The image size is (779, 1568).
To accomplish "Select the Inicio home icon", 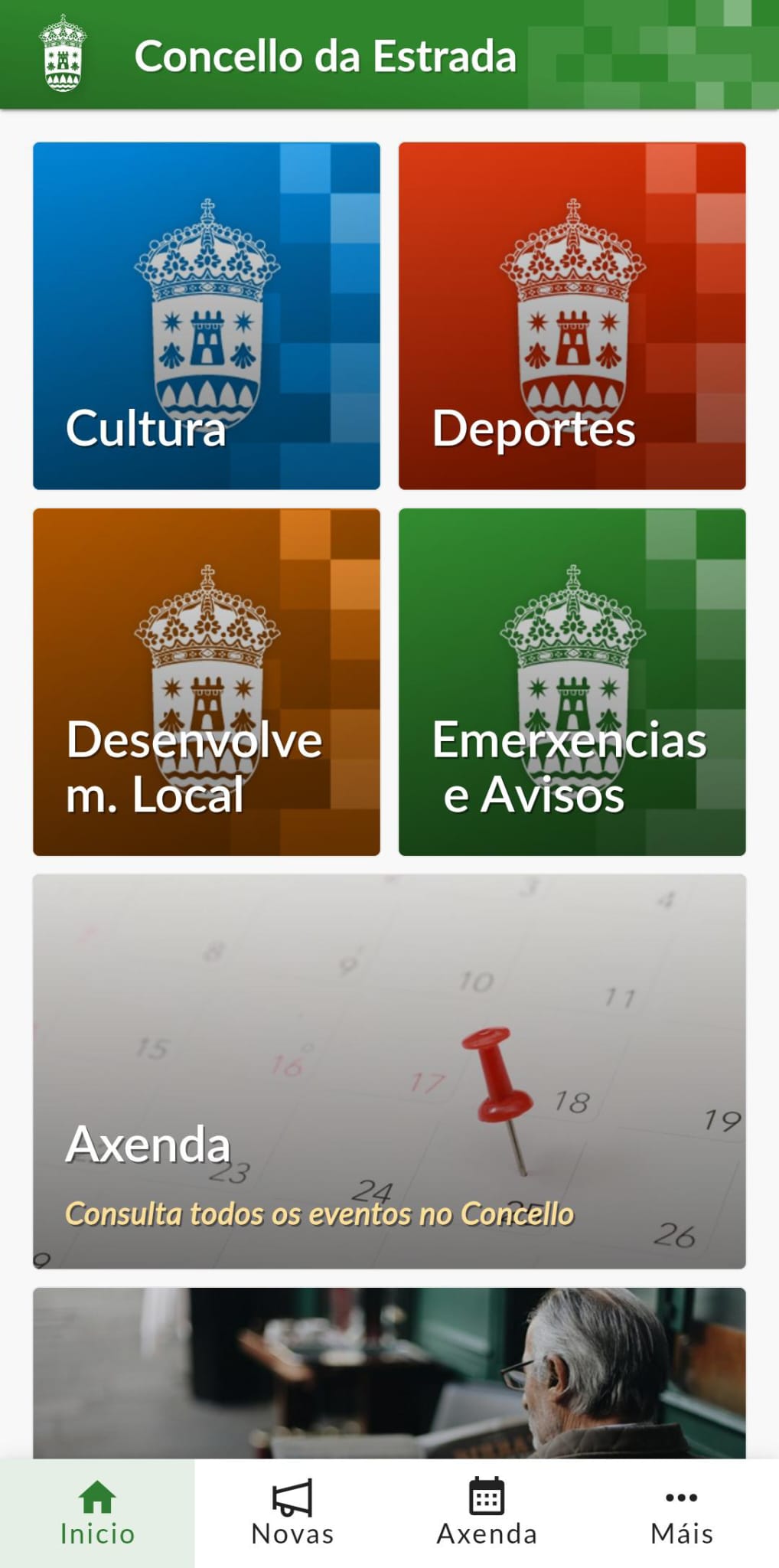I will [x=96, y=1494].
